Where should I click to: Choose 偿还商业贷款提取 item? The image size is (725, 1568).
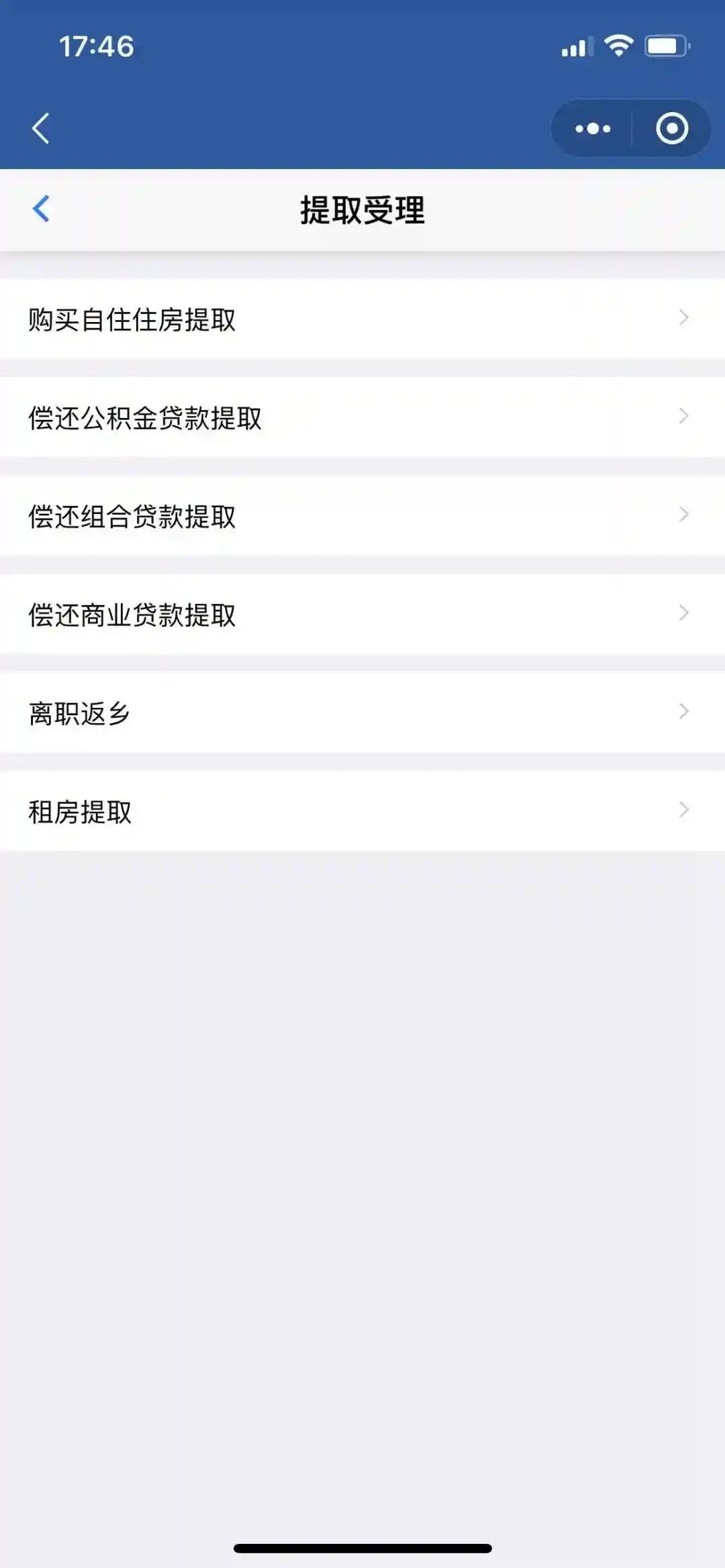click(x=362, y=614)
